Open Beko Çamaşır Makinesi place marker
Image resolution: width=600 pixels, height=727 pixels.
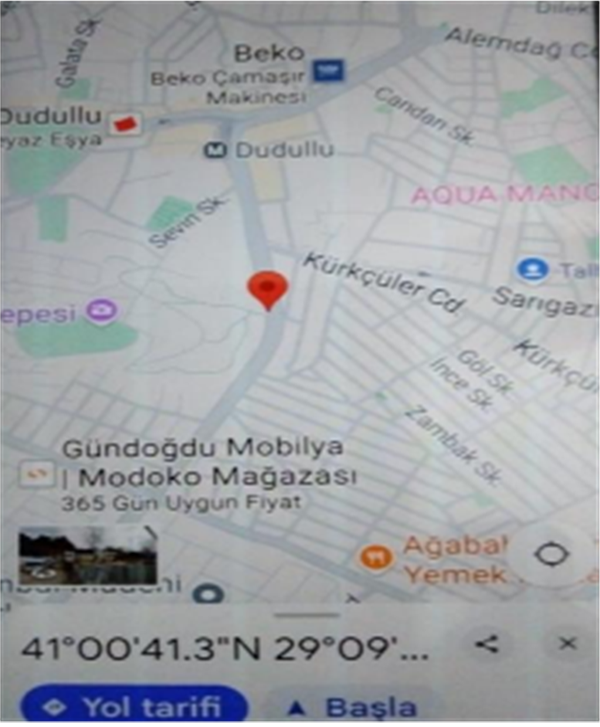coord(327,71)
